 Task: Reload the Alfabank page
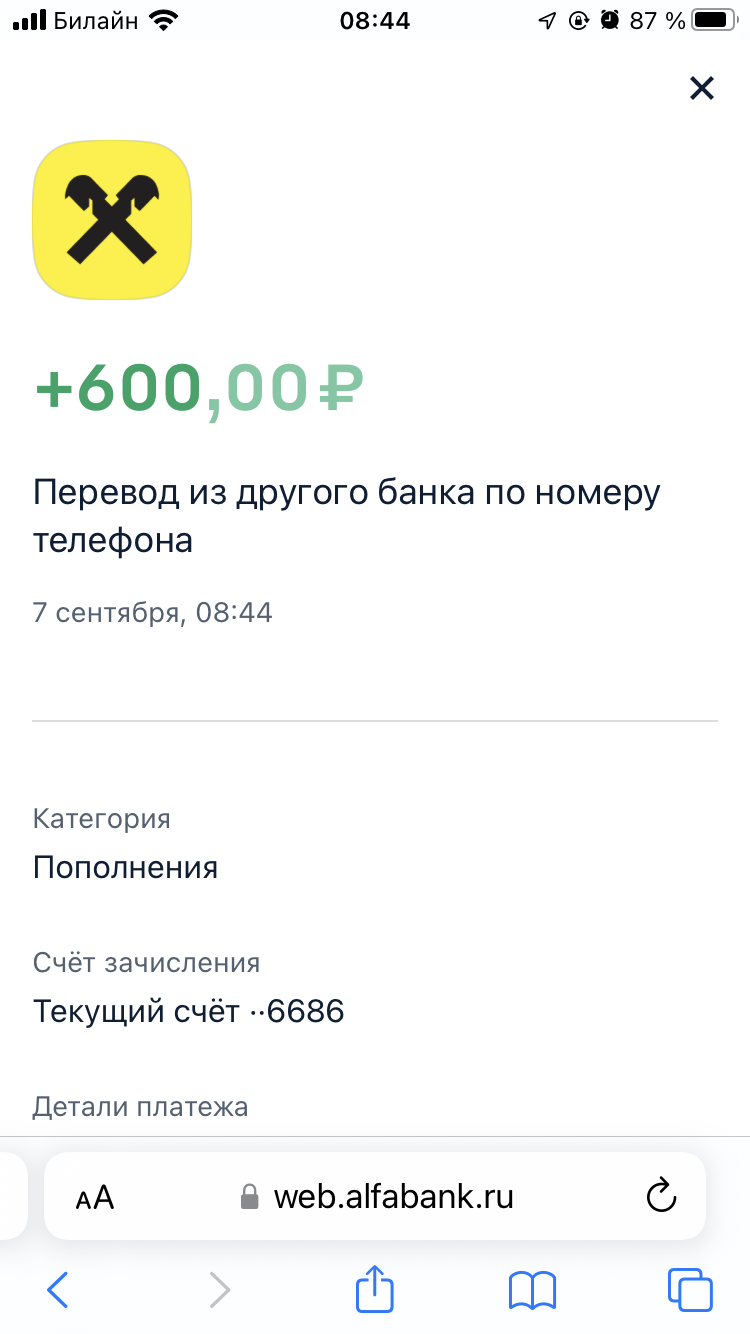661,1196
